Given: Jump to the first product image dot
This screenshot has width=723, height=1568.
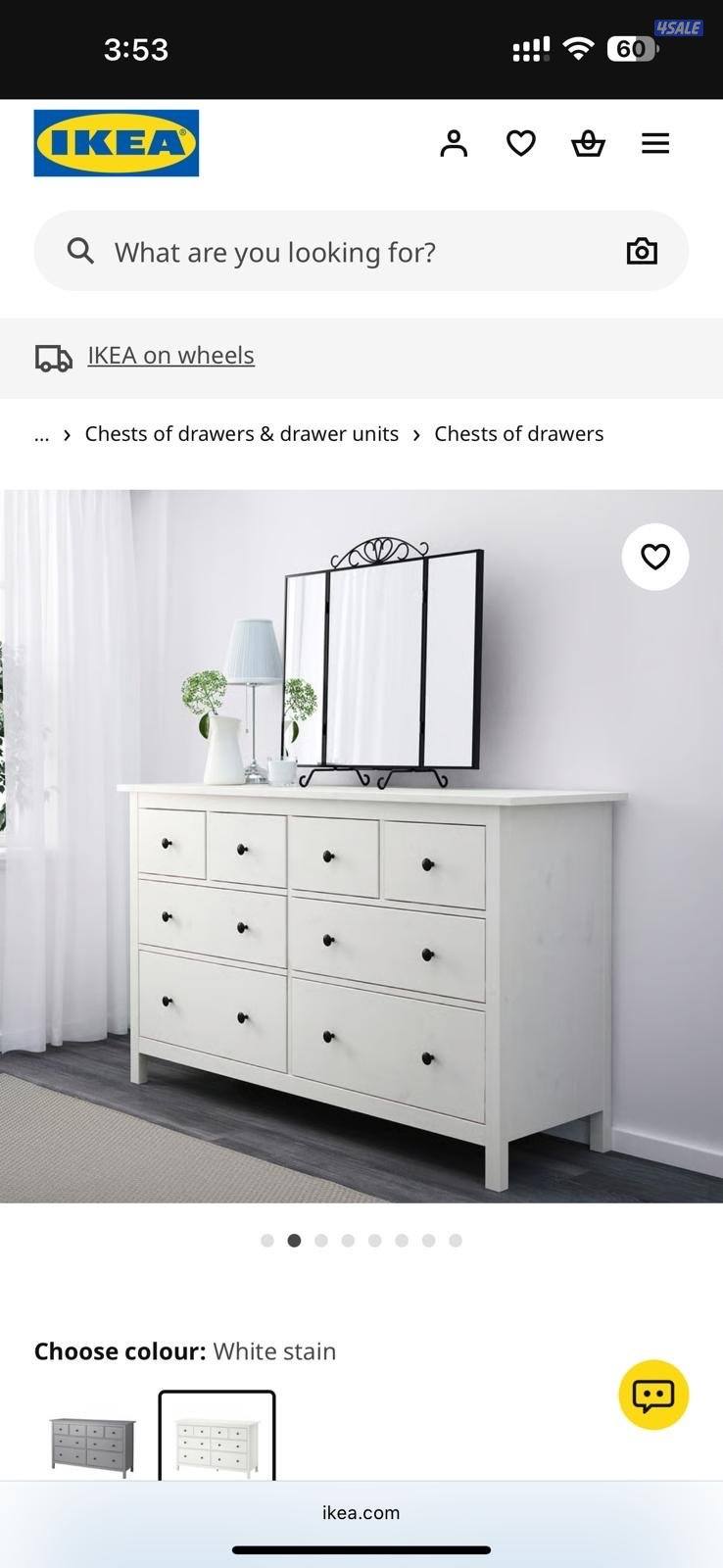Looking at the screenshot, I should pyautogui.click(x=267, y=1240).
